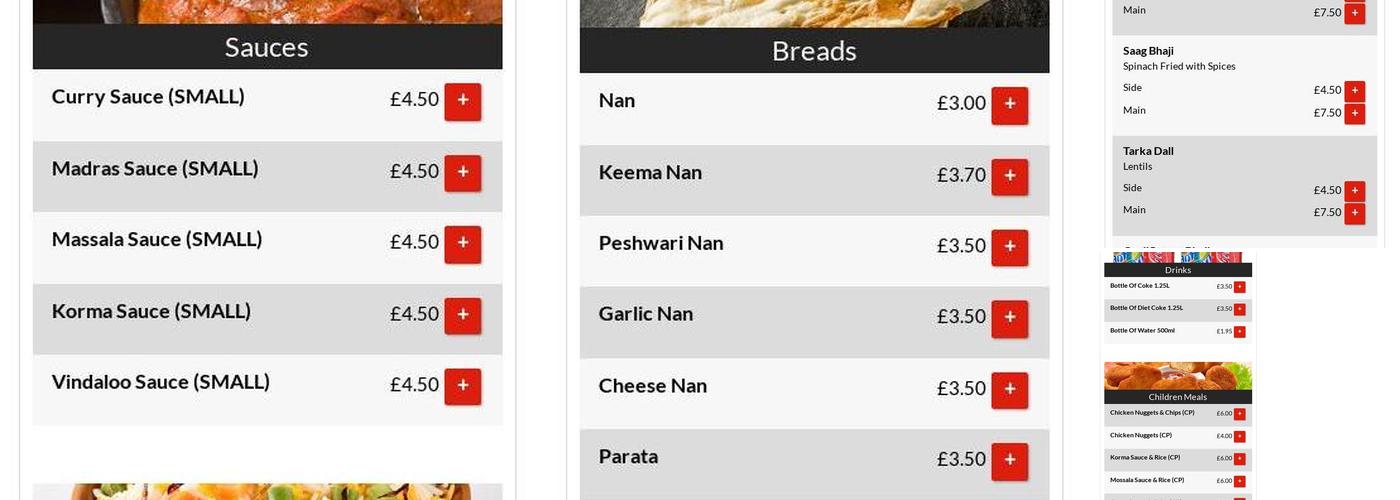Add Bottle Of Diet Coke 1.25L
Image resolution: width=1400 pixels, height=500 pixels.
click(x=1239, y=309)
